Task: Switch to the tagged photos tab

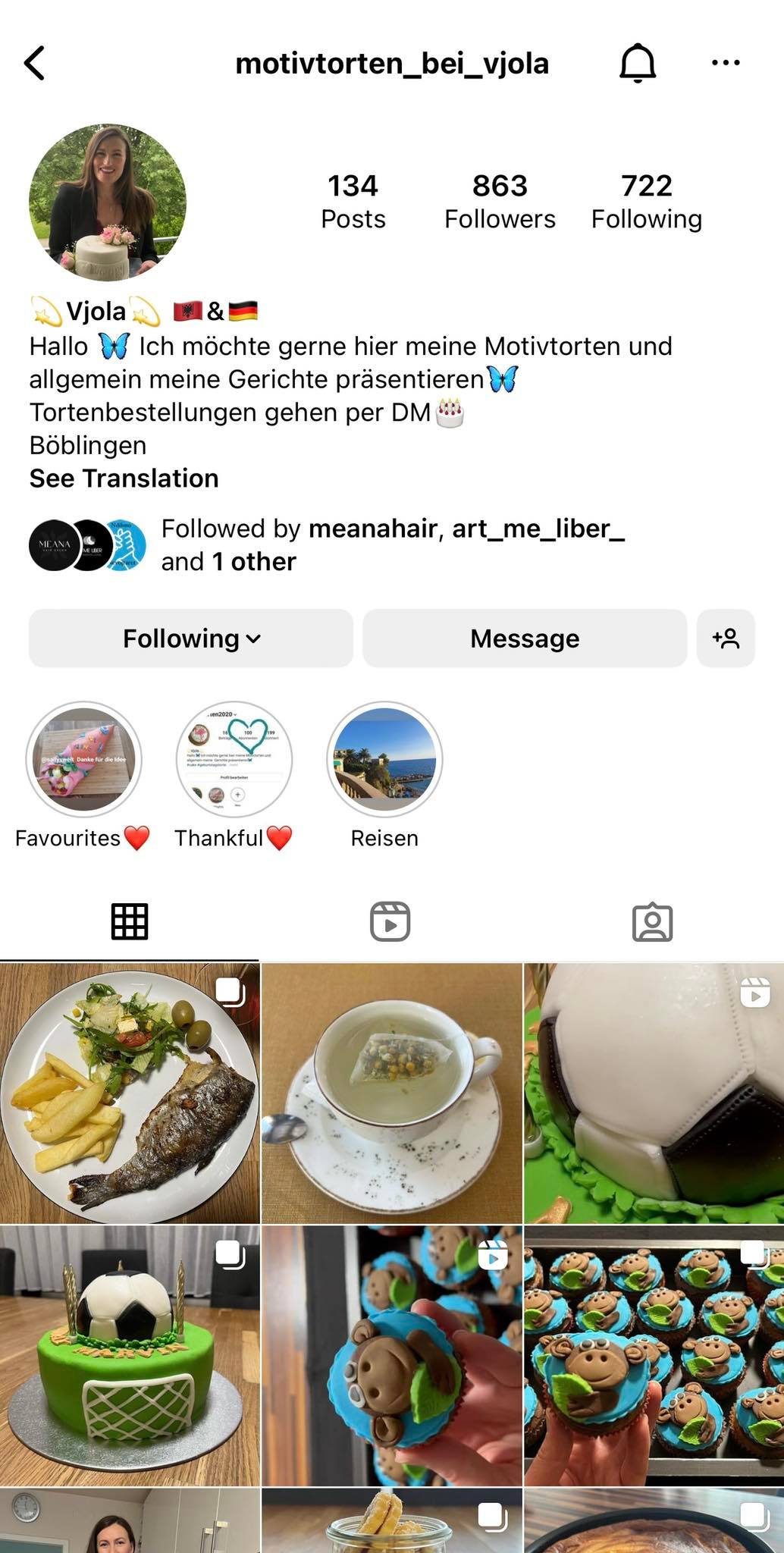Action: point(652,922)
